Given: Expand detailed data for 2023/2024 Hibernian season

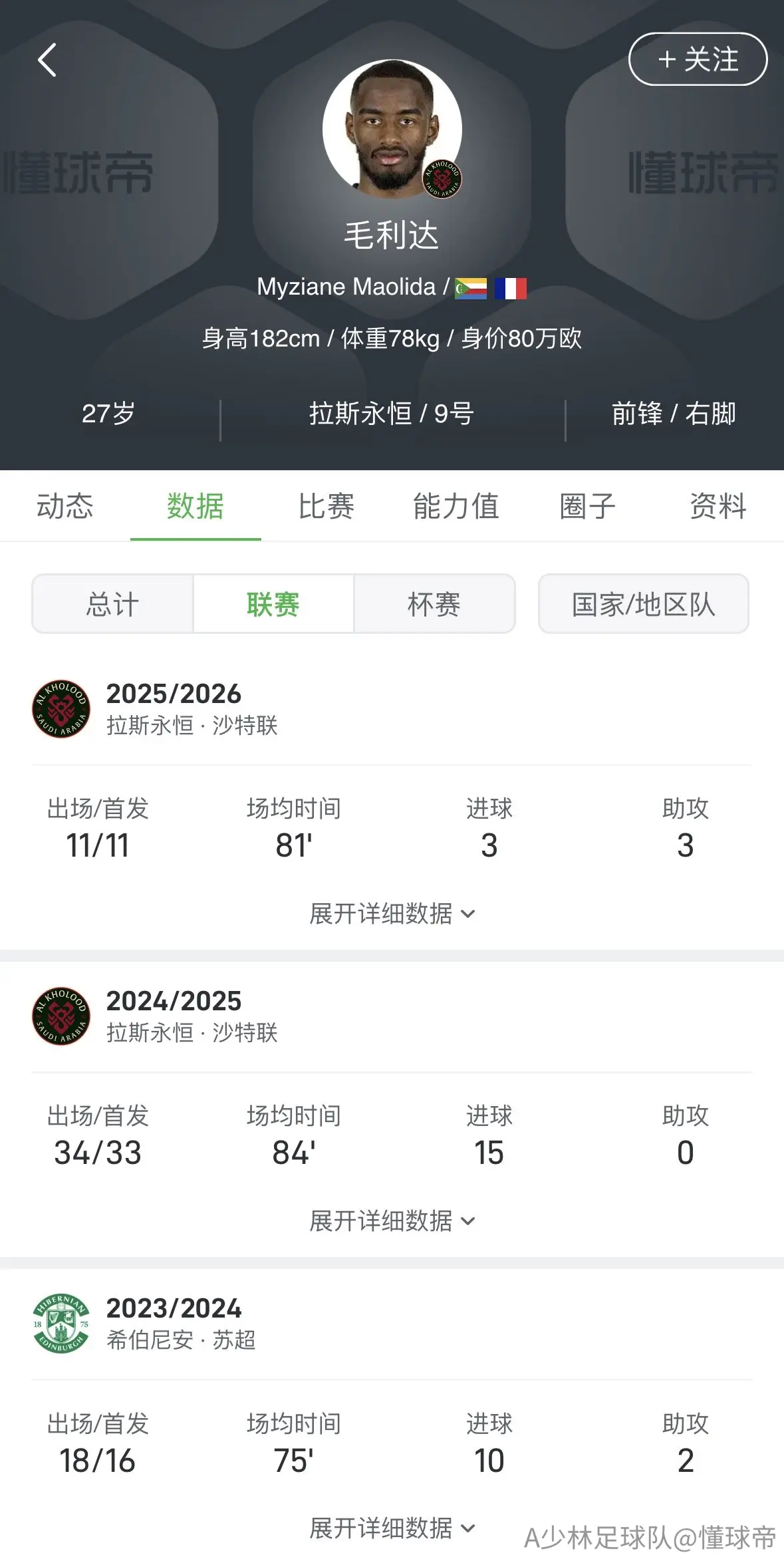Looking at the screenshot, I should tap(392, 1528).
